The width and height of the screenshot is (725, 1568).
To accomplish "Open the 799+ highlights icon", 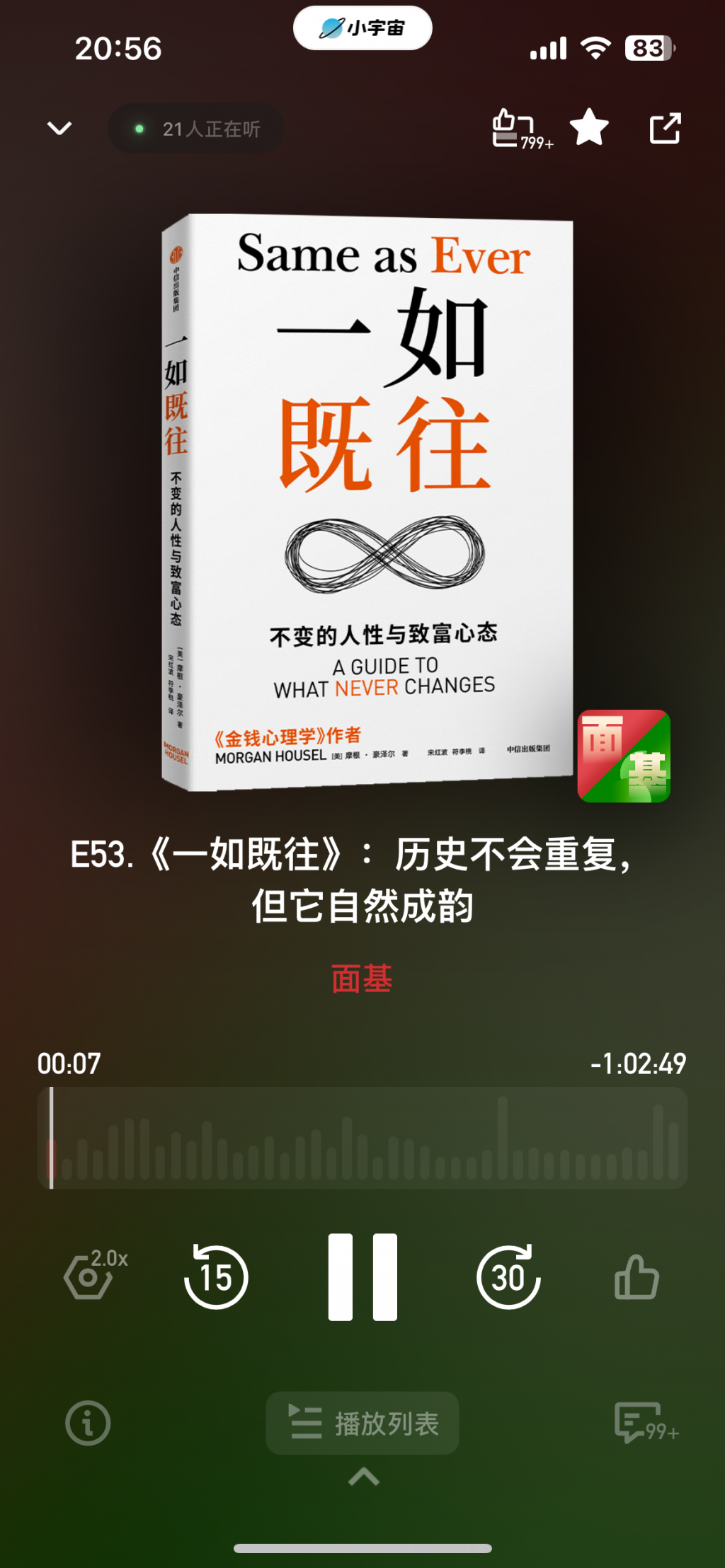I will [x=523, y=129].
